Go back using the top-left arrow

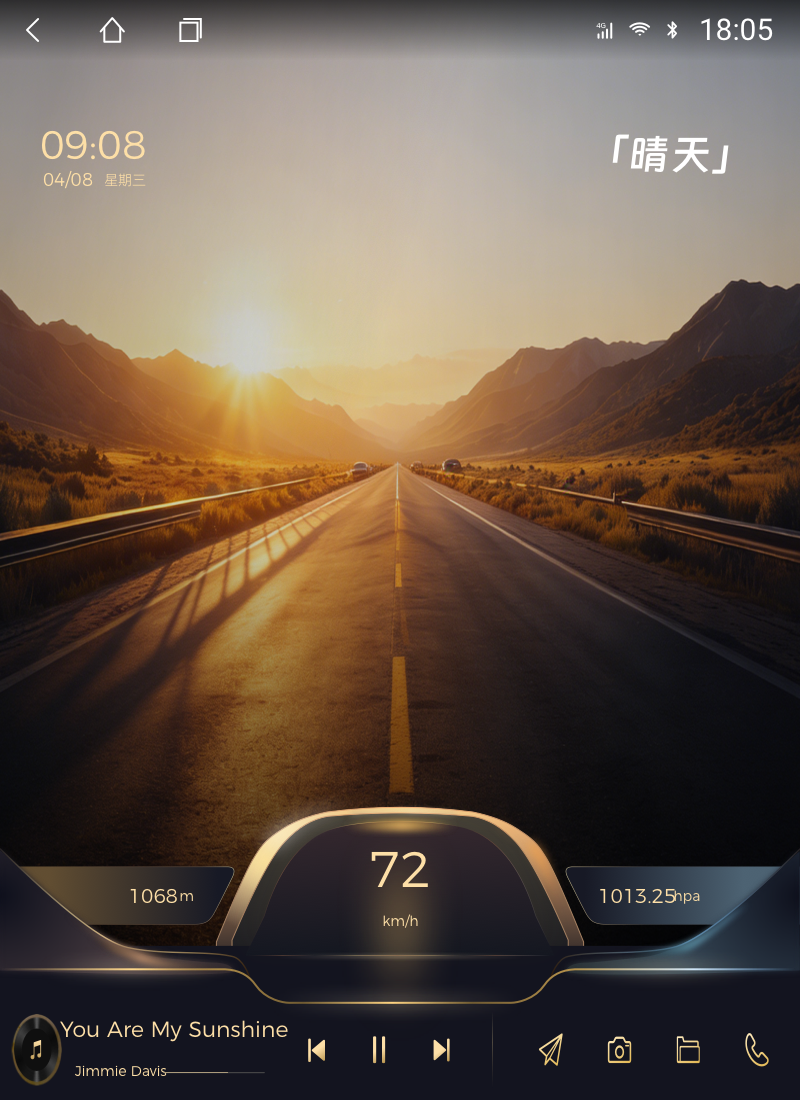coord(33,30)
